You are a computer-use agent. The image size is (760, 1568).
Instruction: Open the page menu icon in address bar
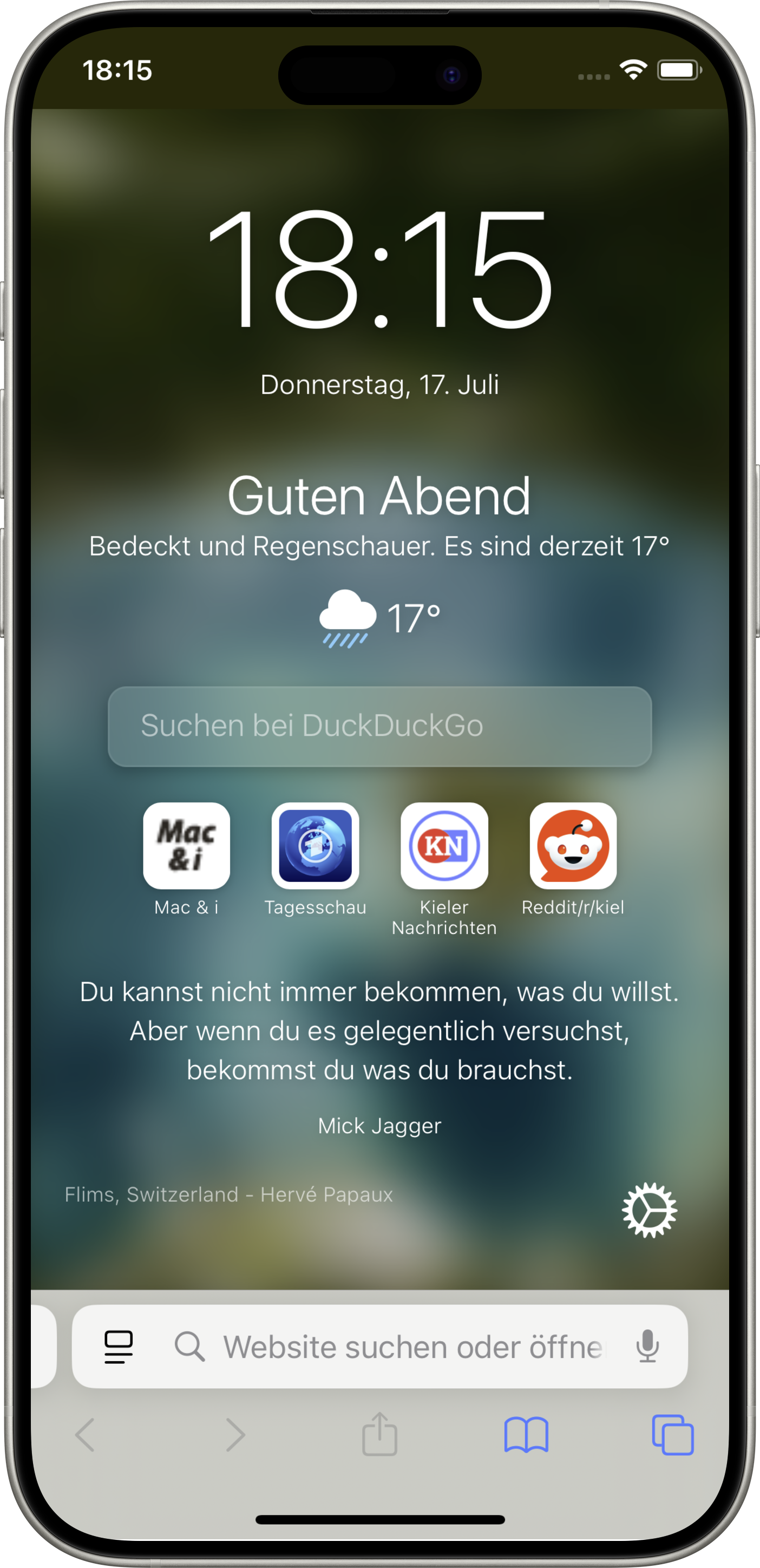[x=119, y=1347]
